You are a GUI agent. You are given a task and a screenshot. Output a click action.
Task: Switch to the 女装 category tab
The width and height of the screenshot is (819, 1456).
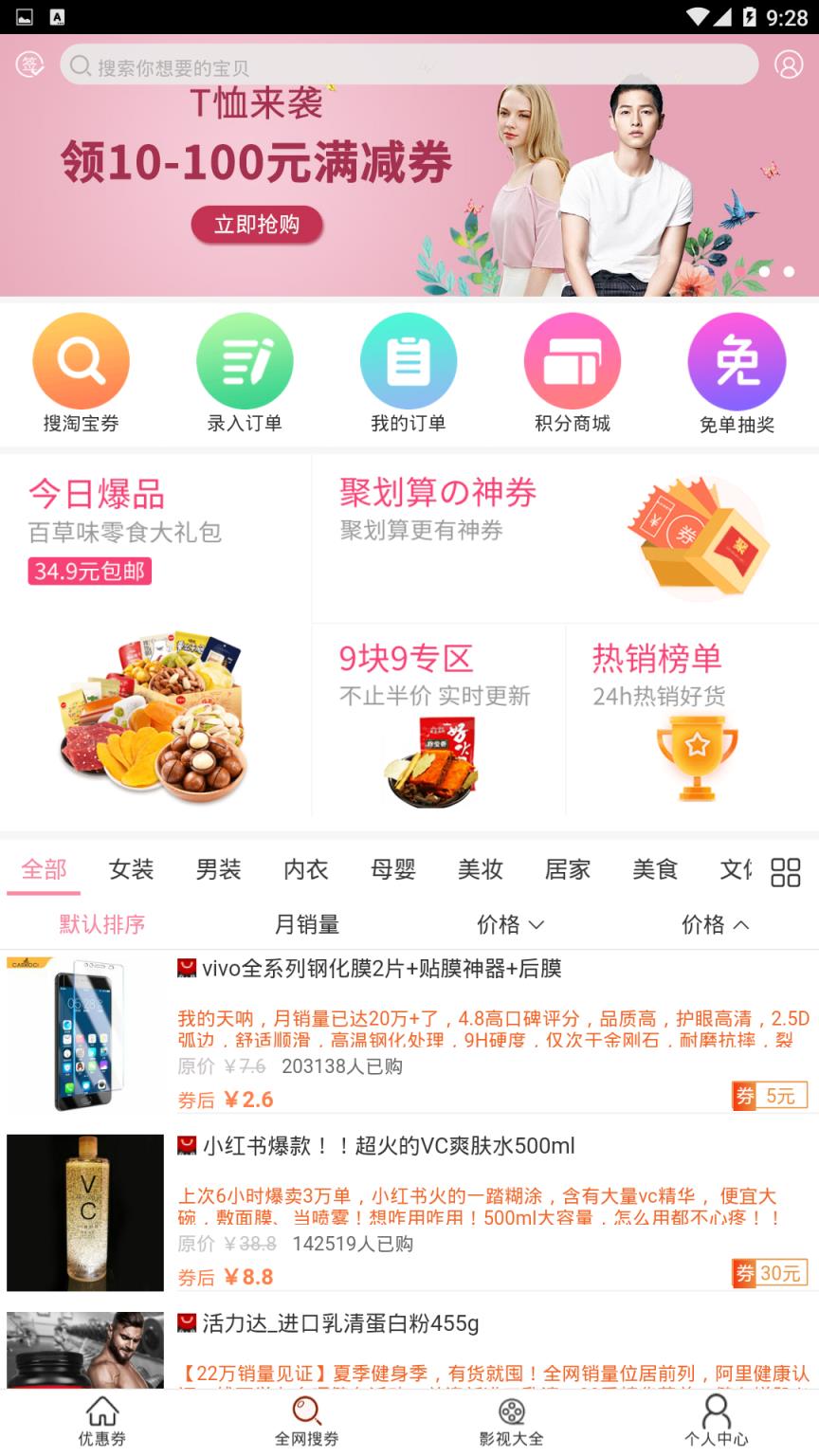point(132,869)
